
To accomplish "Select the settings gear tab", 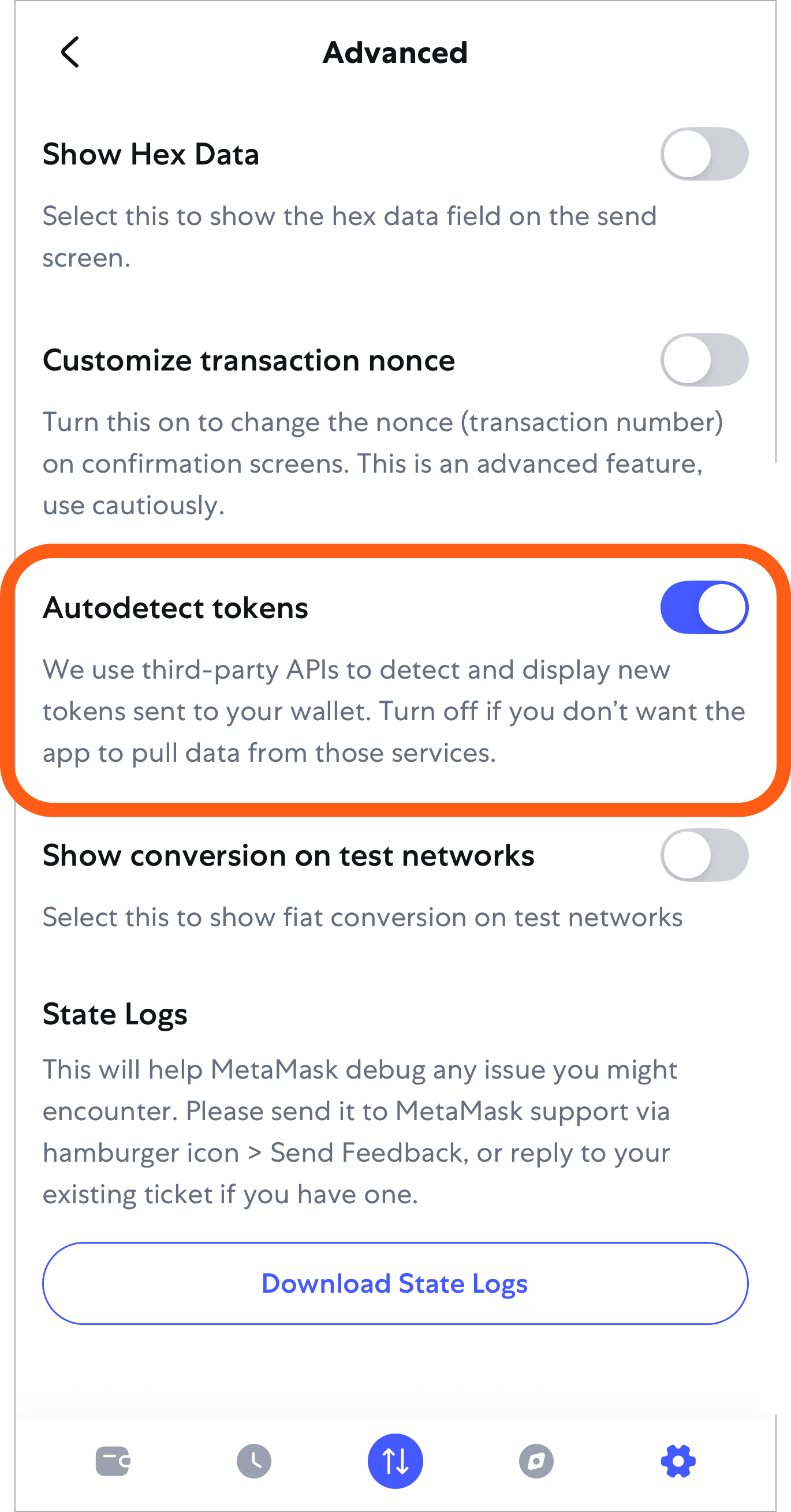I will point(678,1460).
